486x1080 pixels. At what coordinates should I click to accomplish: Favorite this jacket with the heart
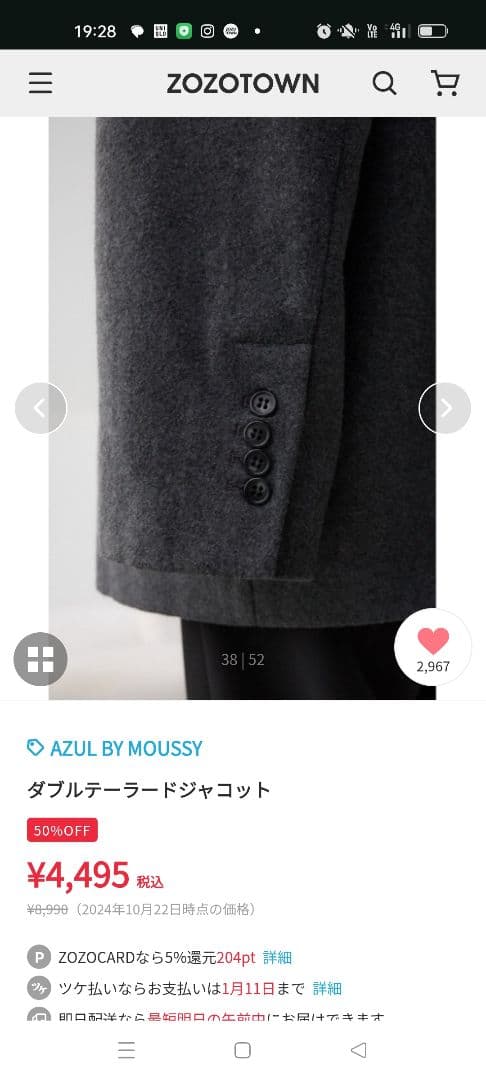point(433,647)
